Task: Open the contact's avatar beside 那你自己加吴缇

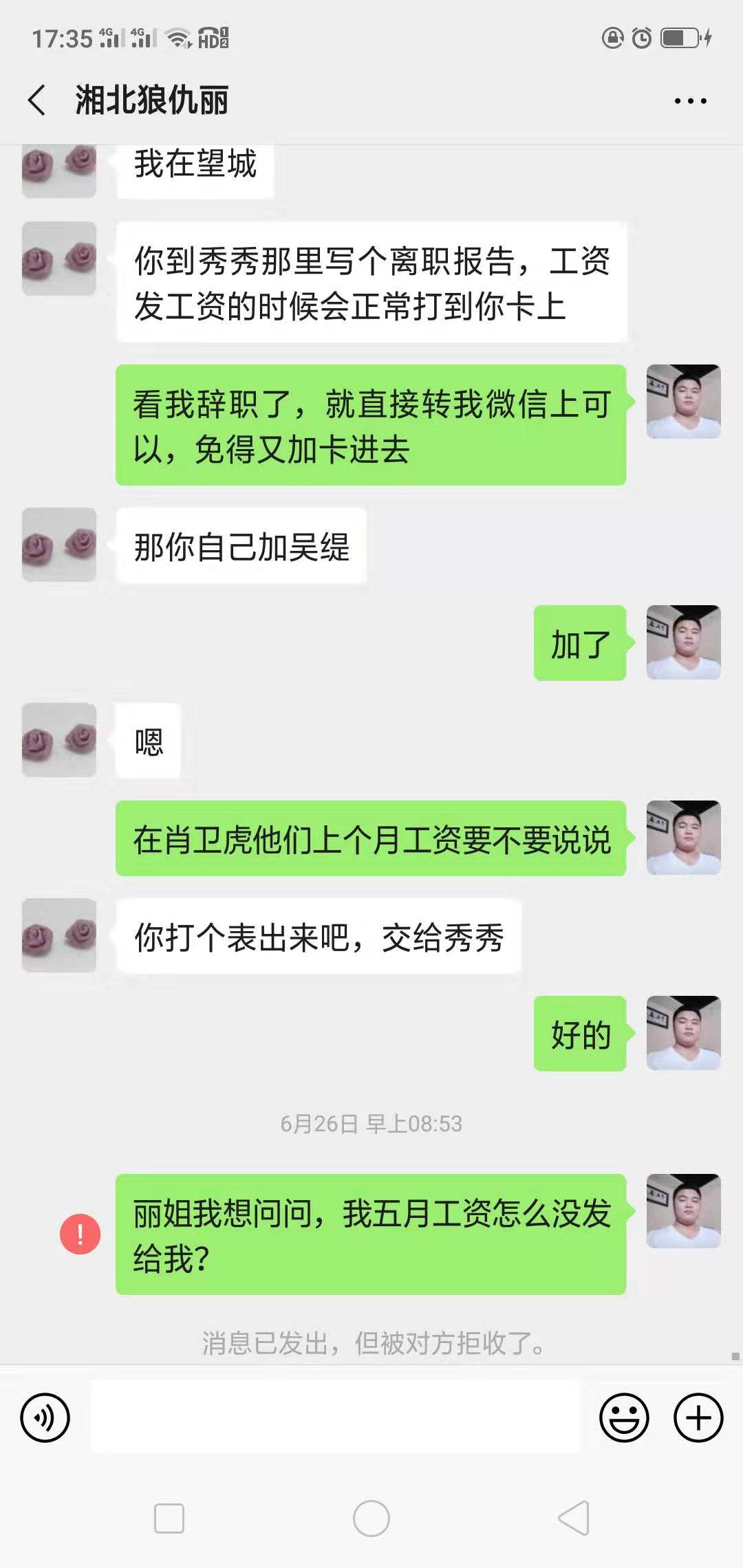Action: [x=59, y=545]
